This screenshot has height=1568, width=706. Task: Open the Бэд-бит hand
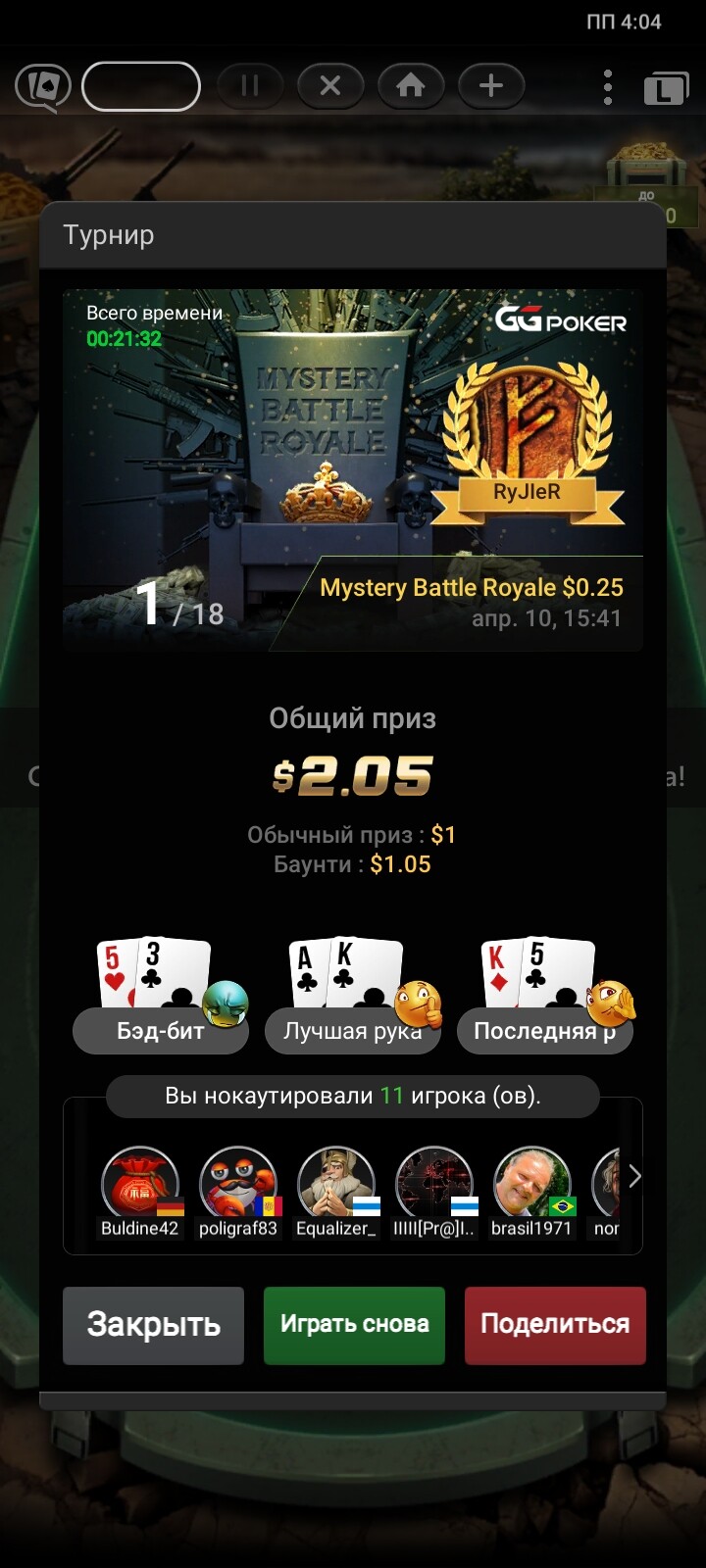point(161,995)
